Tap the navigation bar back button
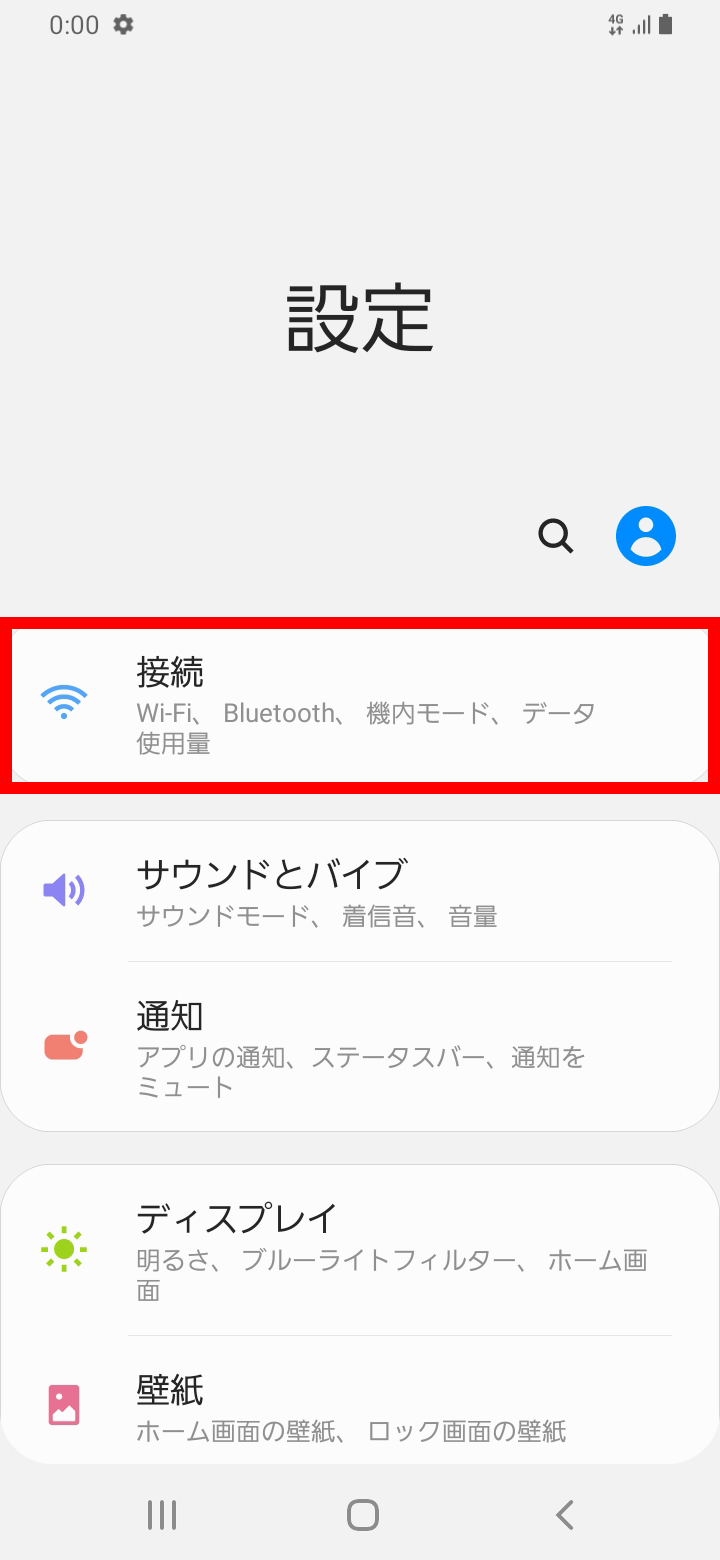The image size is (720, 1560). [564, 1515]
